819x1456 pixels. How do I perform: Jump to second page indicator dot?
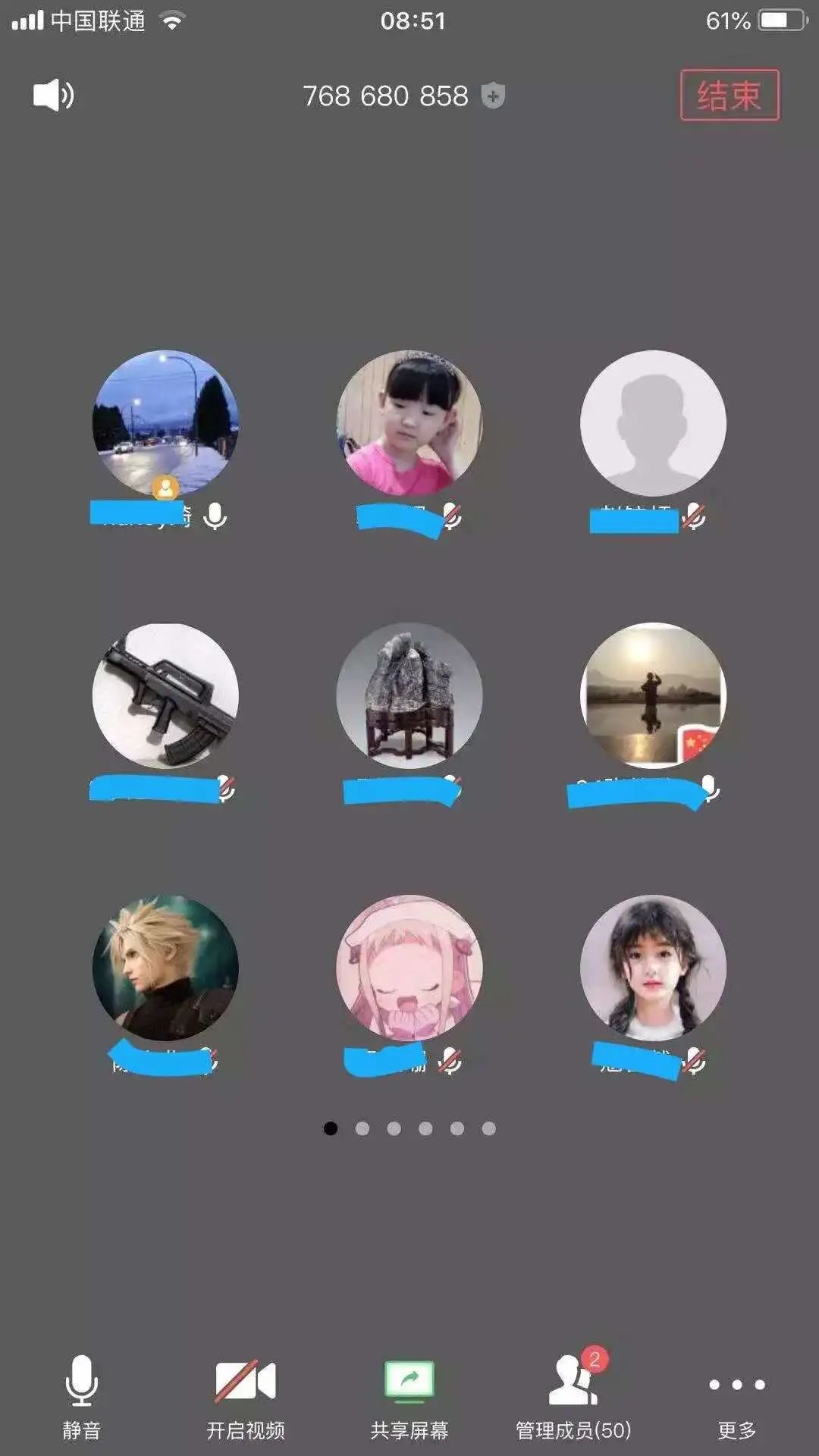point(362,1128)
